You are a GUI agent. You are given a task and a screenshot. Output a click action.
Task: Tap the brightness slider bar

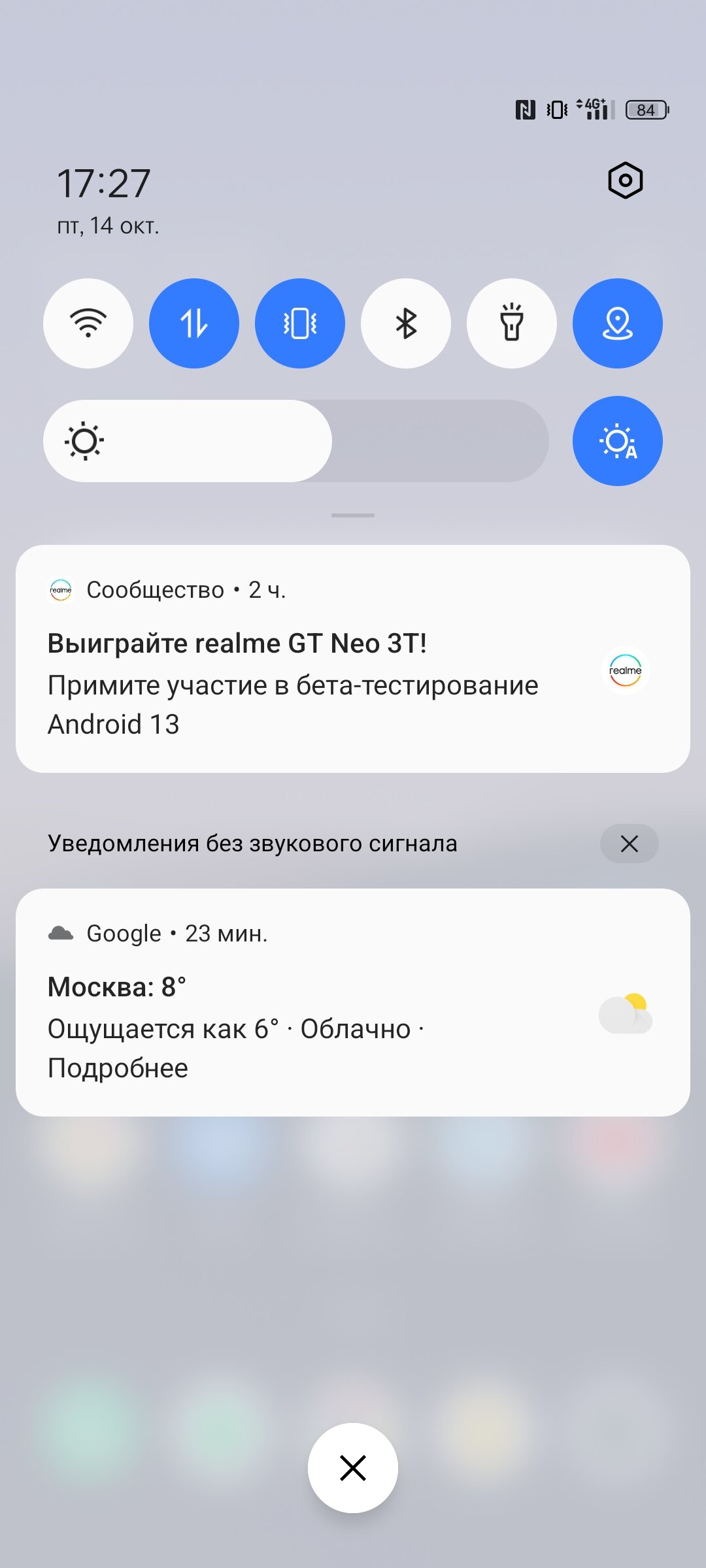(x=296, y=441)
